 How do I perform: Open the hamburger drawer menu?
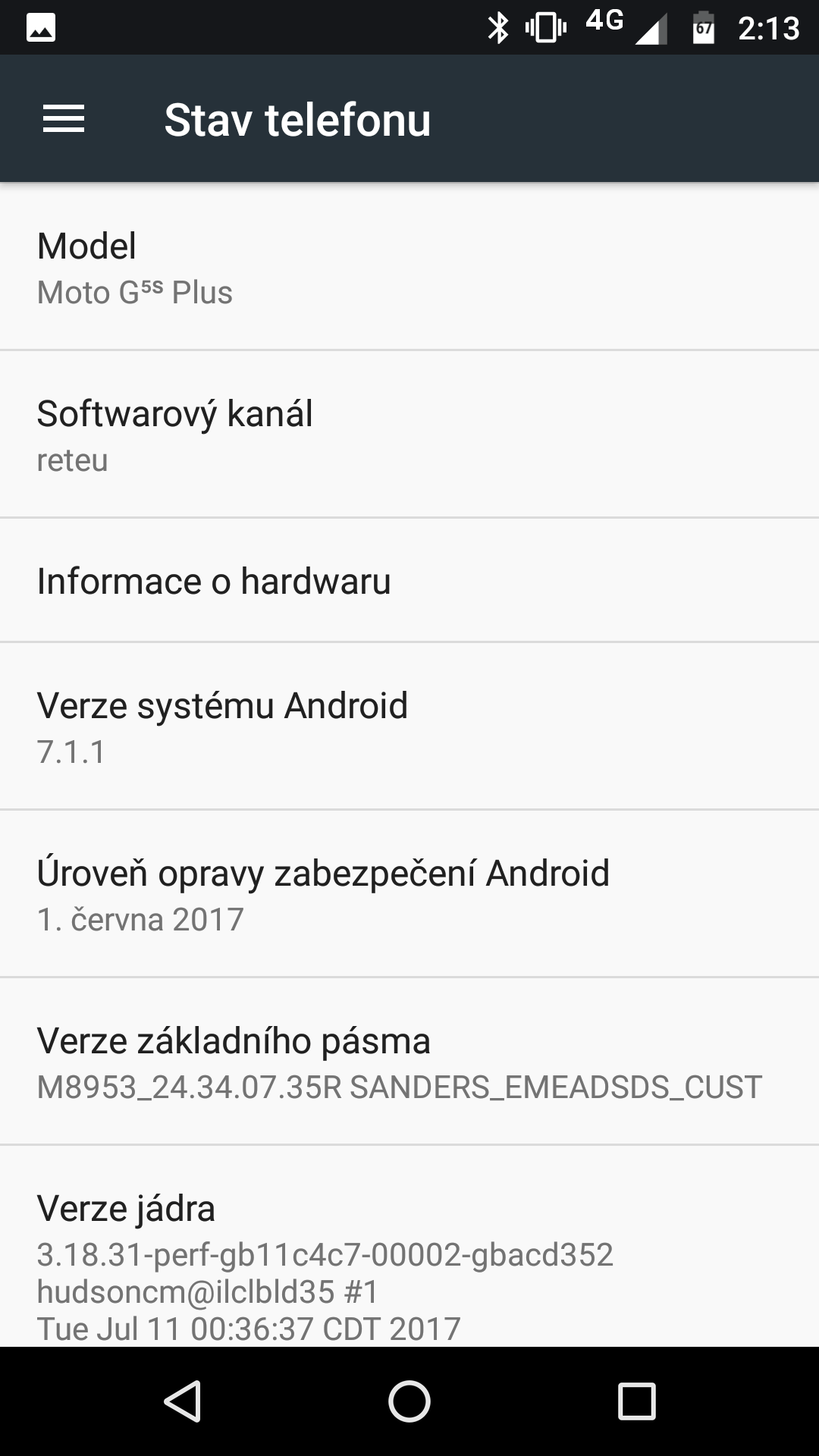click(64, 119)
